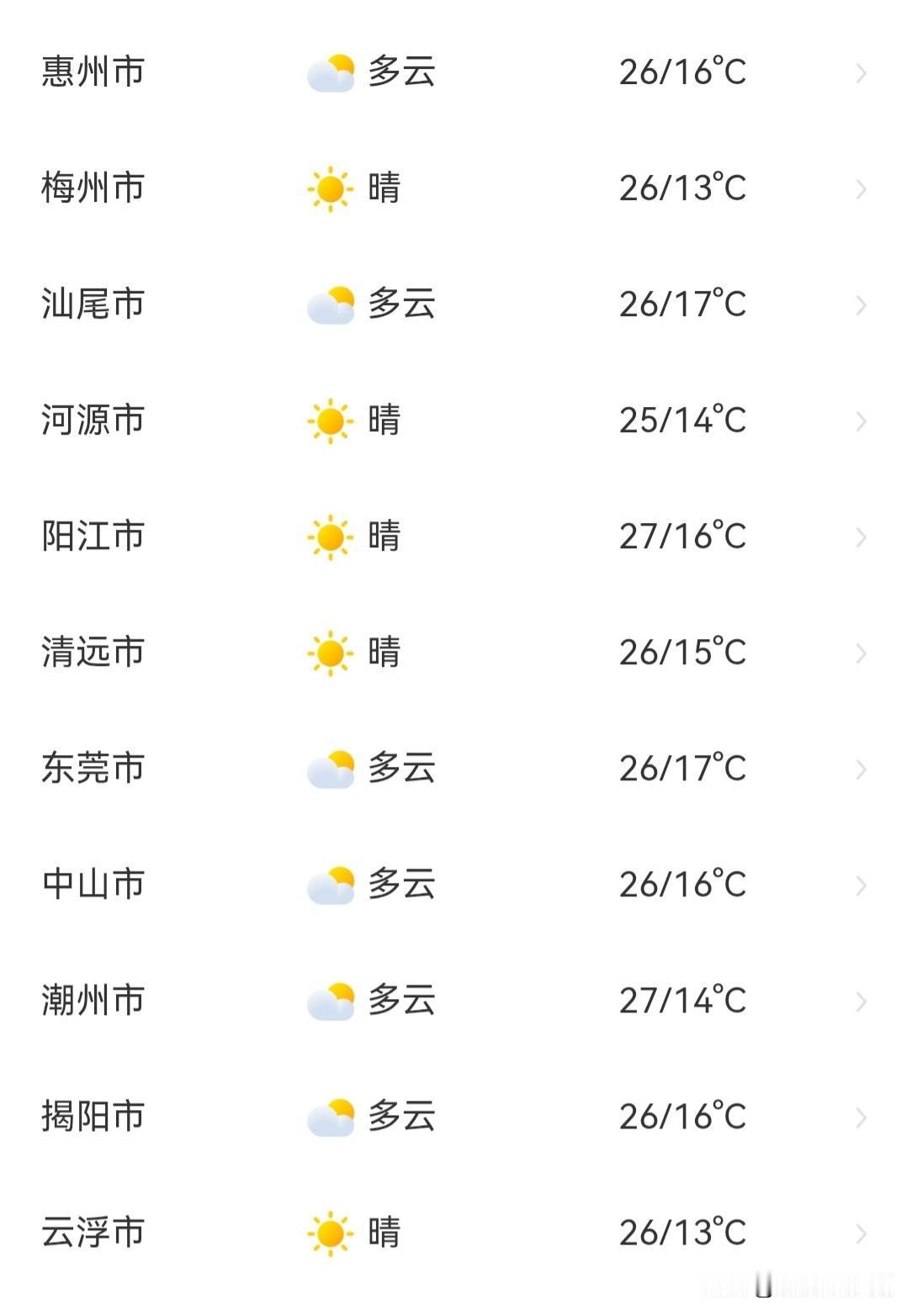Click the cloudy weather icon for 东莞市

[x=332, y=768]
